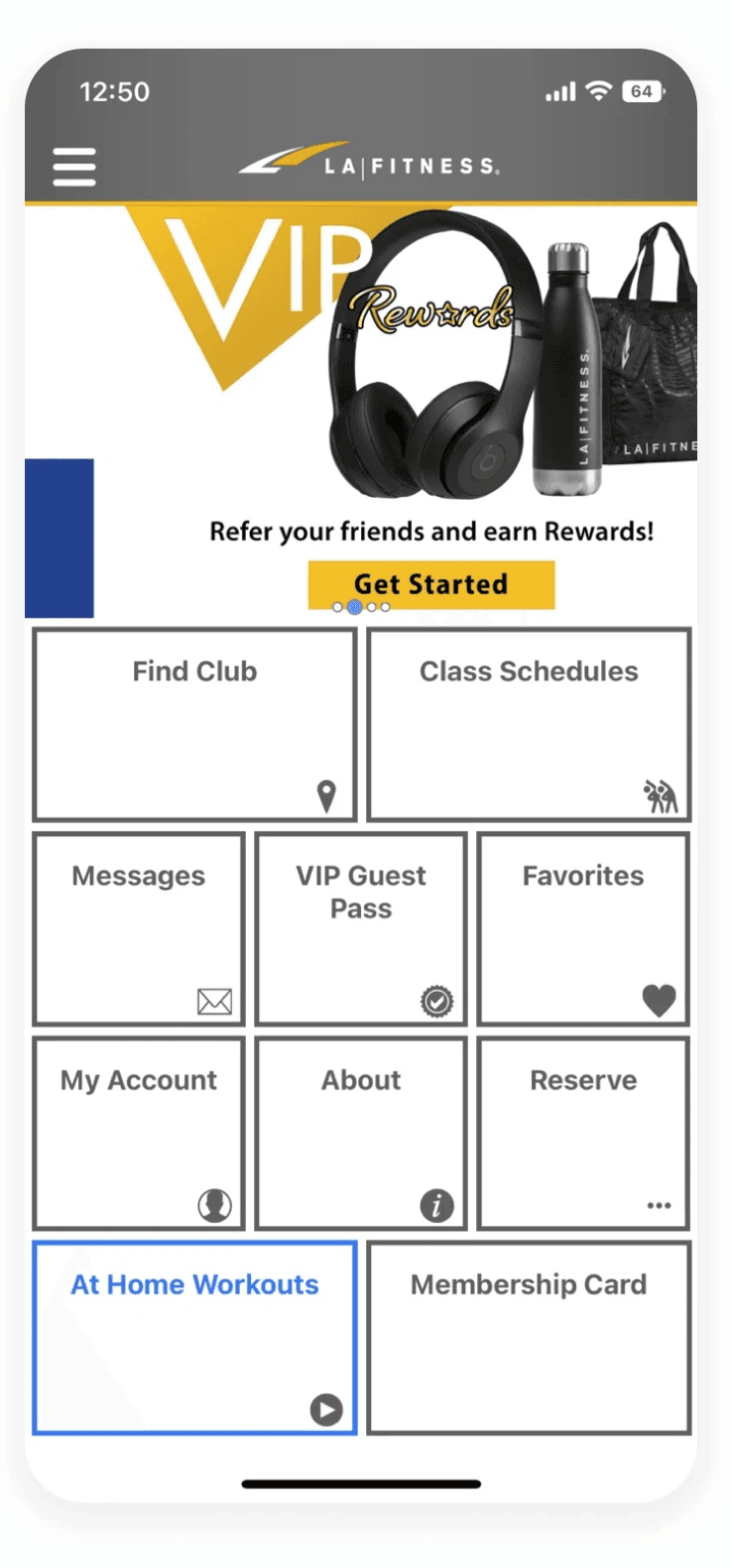732x1568 pixels.
Task: Launch At Home Workouts
Action: [194, 1338]
